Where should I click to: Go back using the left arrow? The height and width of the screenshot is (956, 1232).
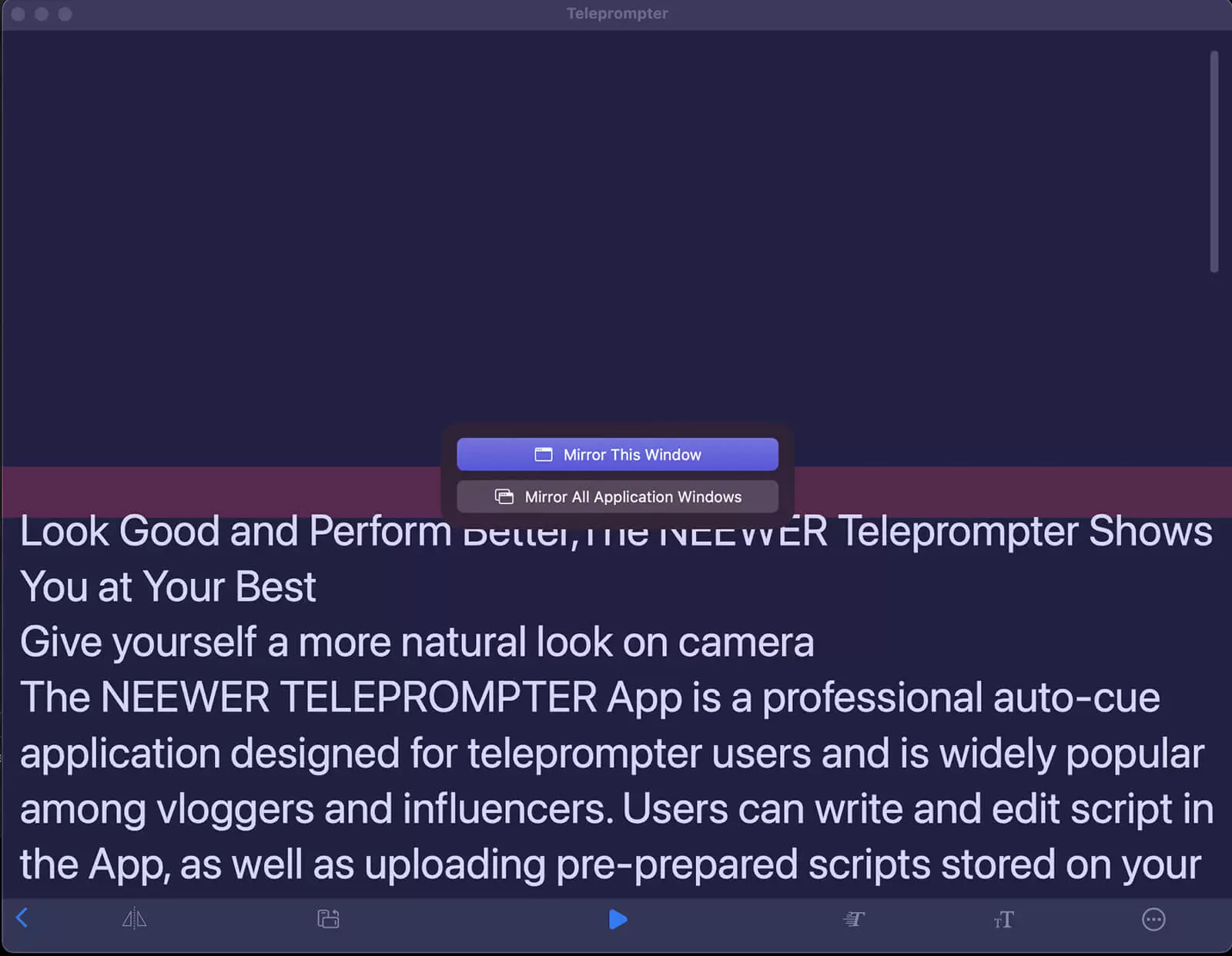[22, 918]
